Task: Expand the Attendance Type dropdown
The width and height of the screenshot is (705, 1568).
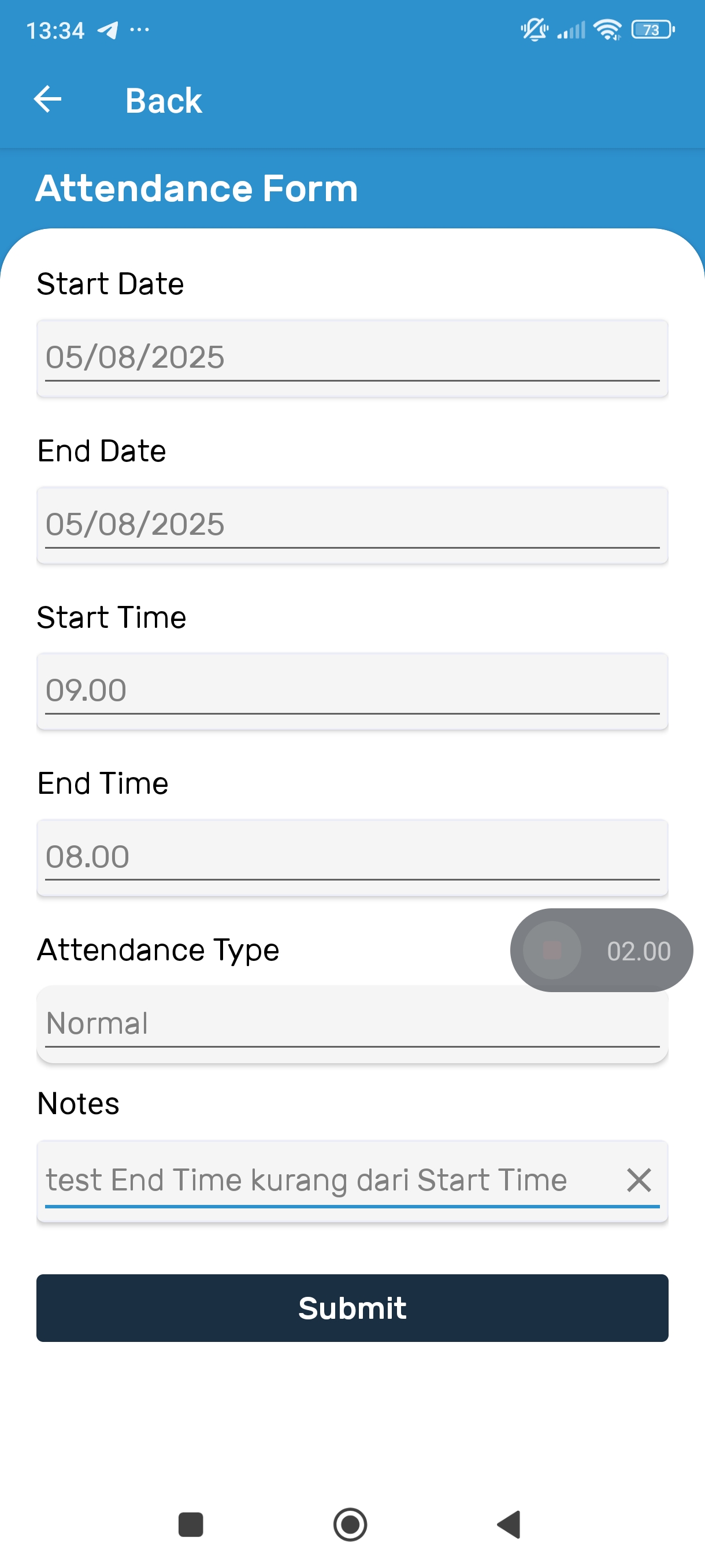Action: click(352, 1025)
